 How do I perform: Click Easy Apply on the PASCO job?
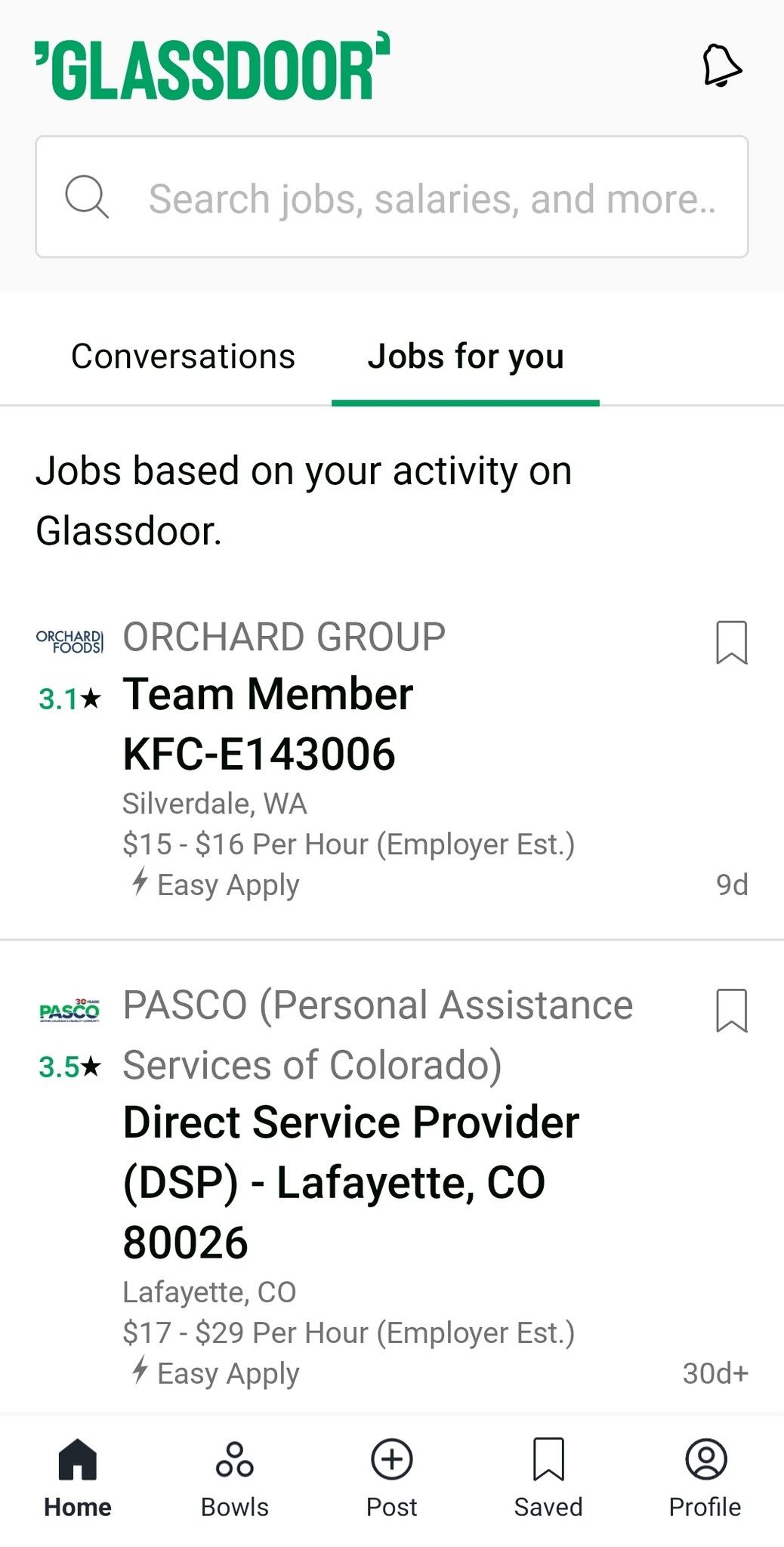217,1371
